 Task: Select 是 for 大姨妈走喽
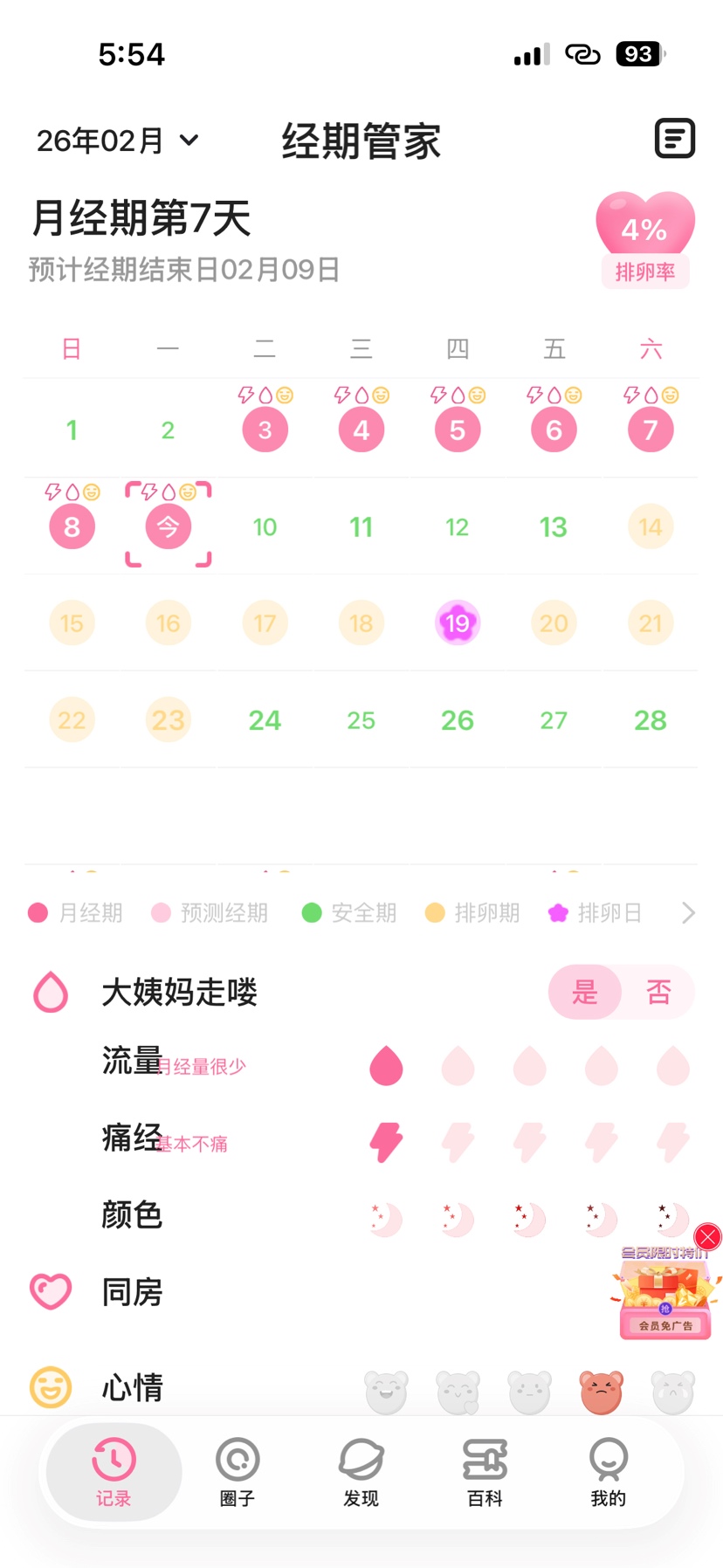[584, 992]
